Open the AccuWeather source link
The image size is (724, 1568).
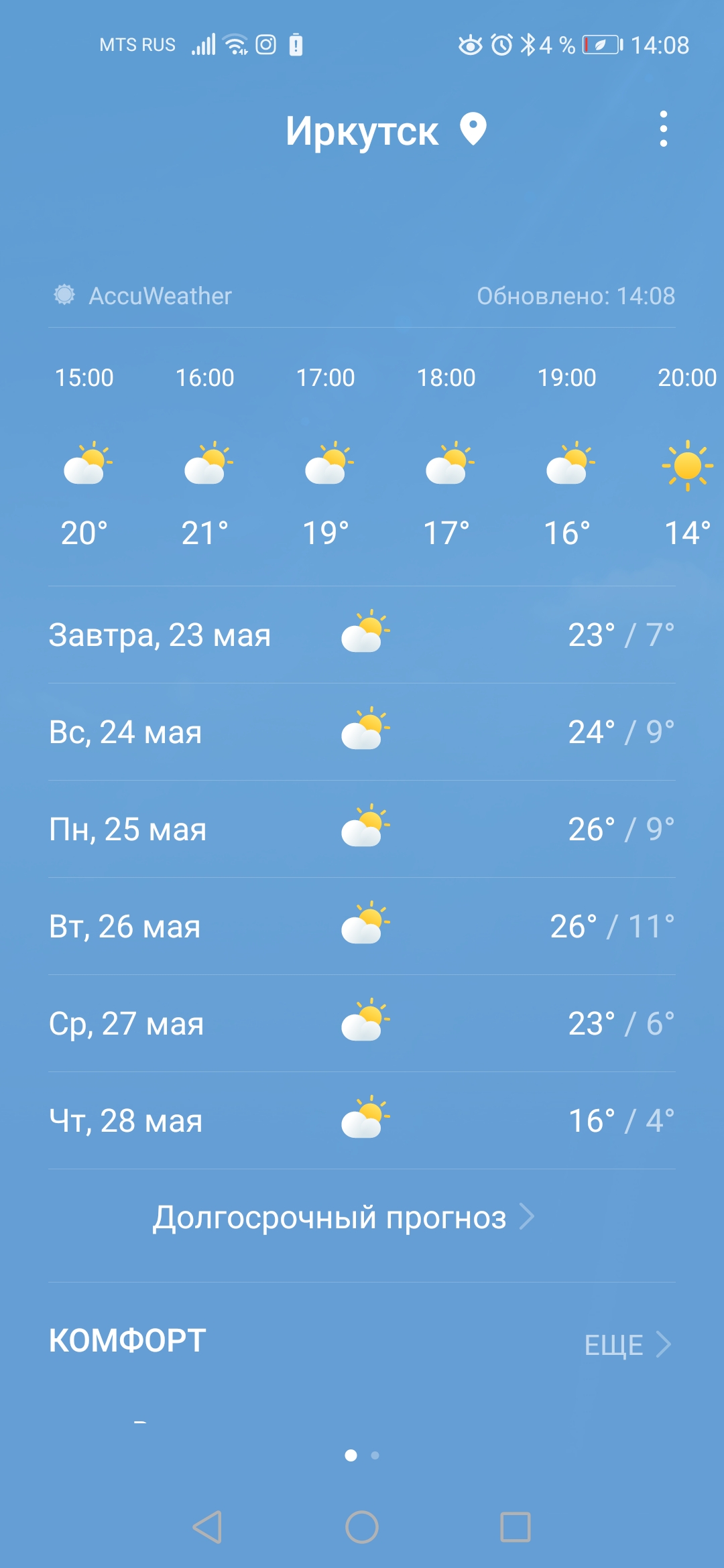point(143,296)
